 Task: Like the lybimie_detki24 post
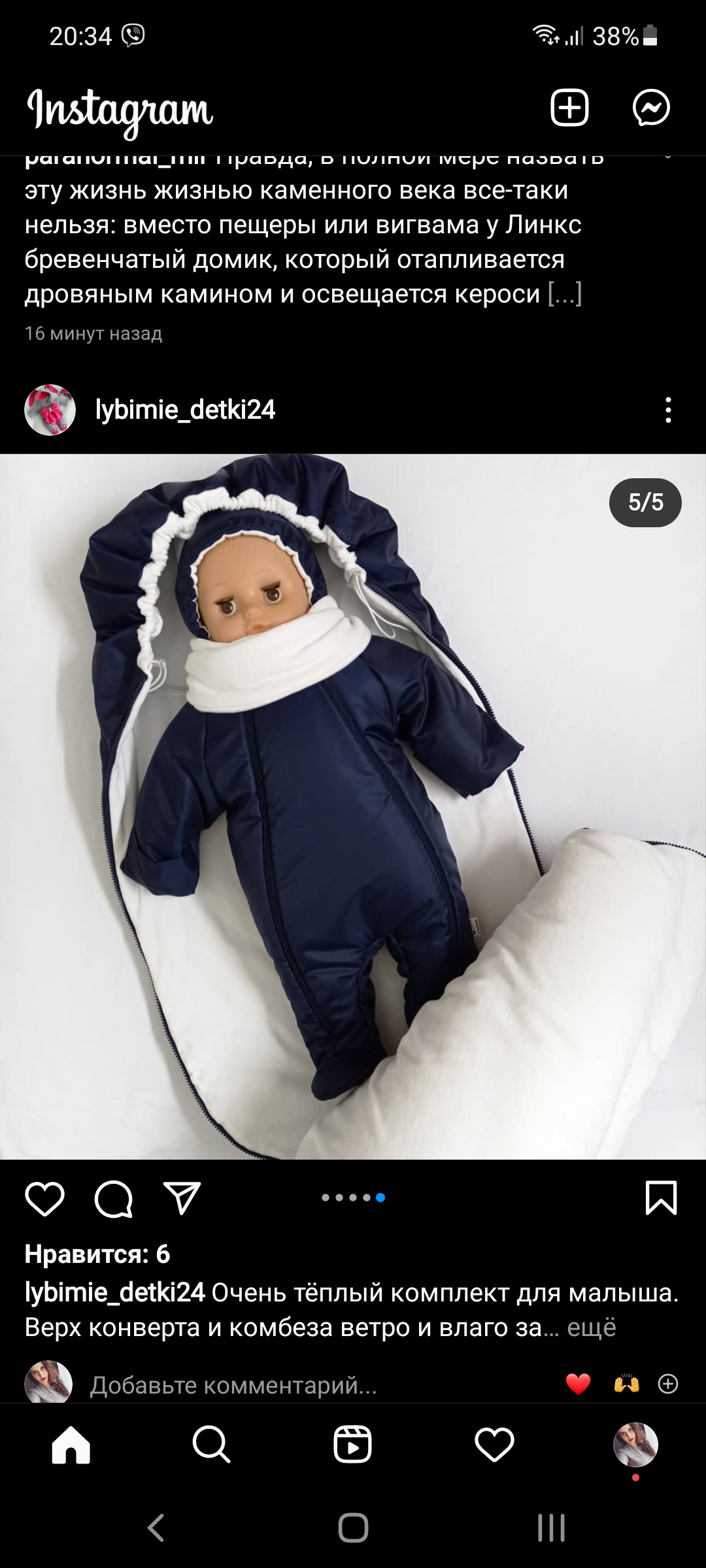coord(44,1198)
